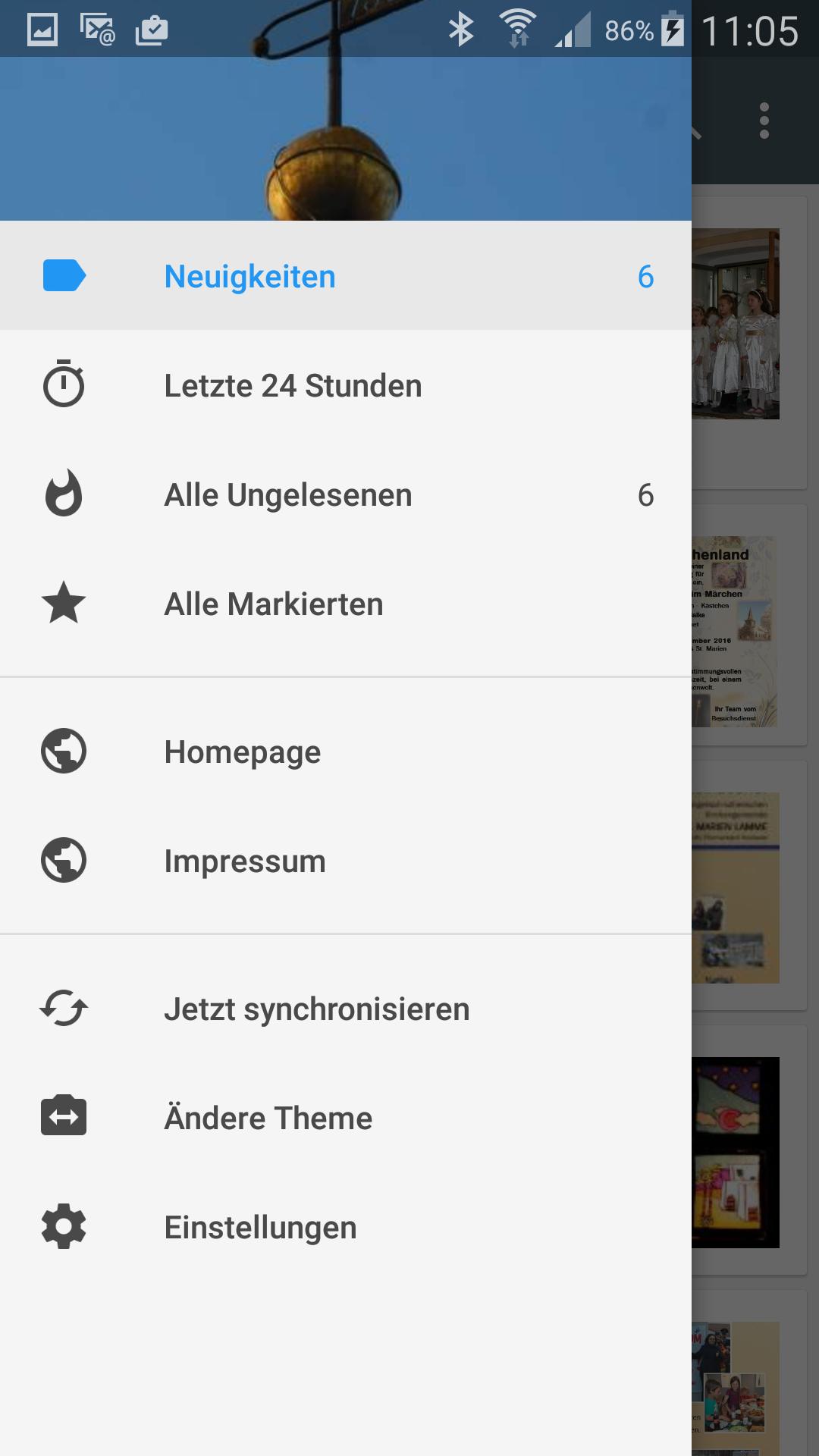Open the overflow menu

(x=764, y=121)
